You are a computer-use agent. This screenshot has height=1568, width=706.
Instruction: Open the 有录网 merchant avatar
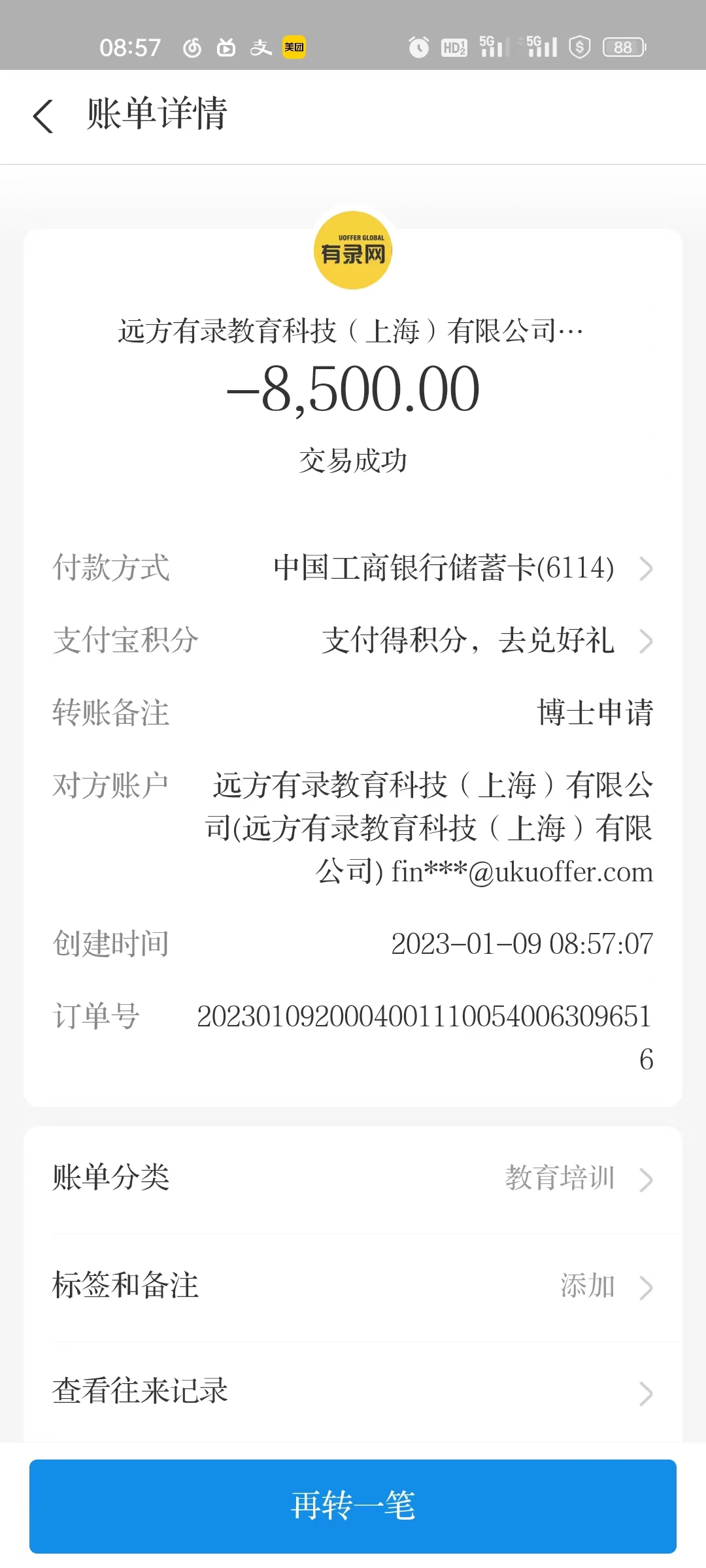click(x=353, y=250)
